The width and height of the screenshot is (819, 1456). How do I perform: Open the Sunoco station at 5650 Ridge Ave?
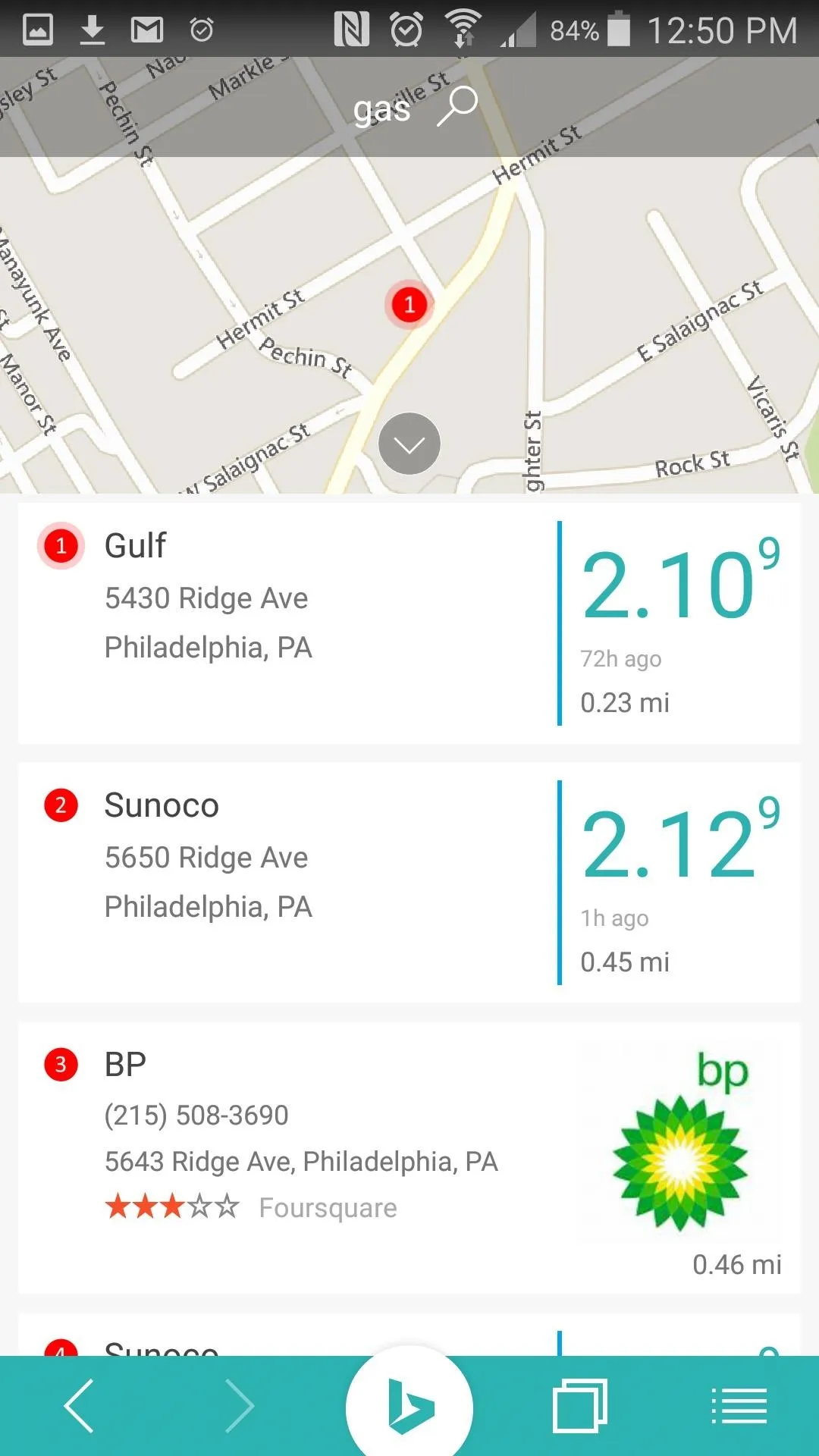[409, 882]
